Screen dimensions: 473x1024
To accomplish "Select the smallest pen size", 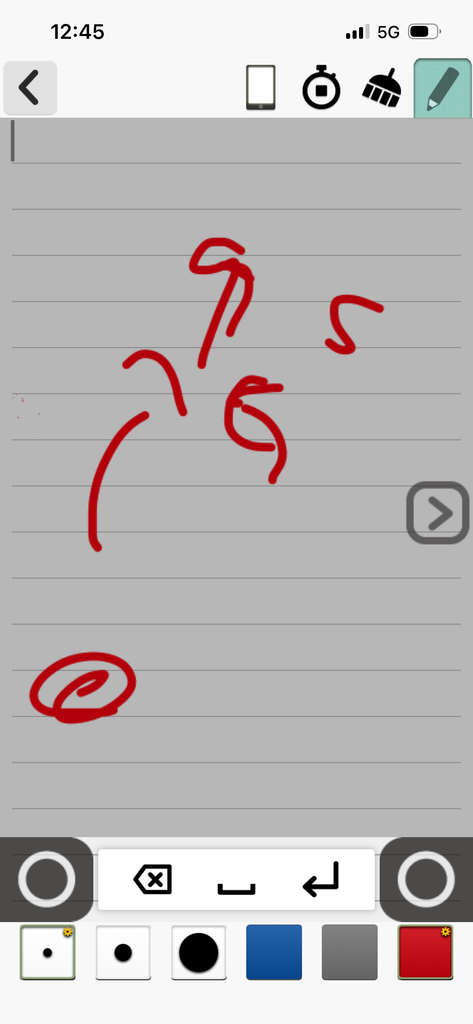I will (48, 952).
